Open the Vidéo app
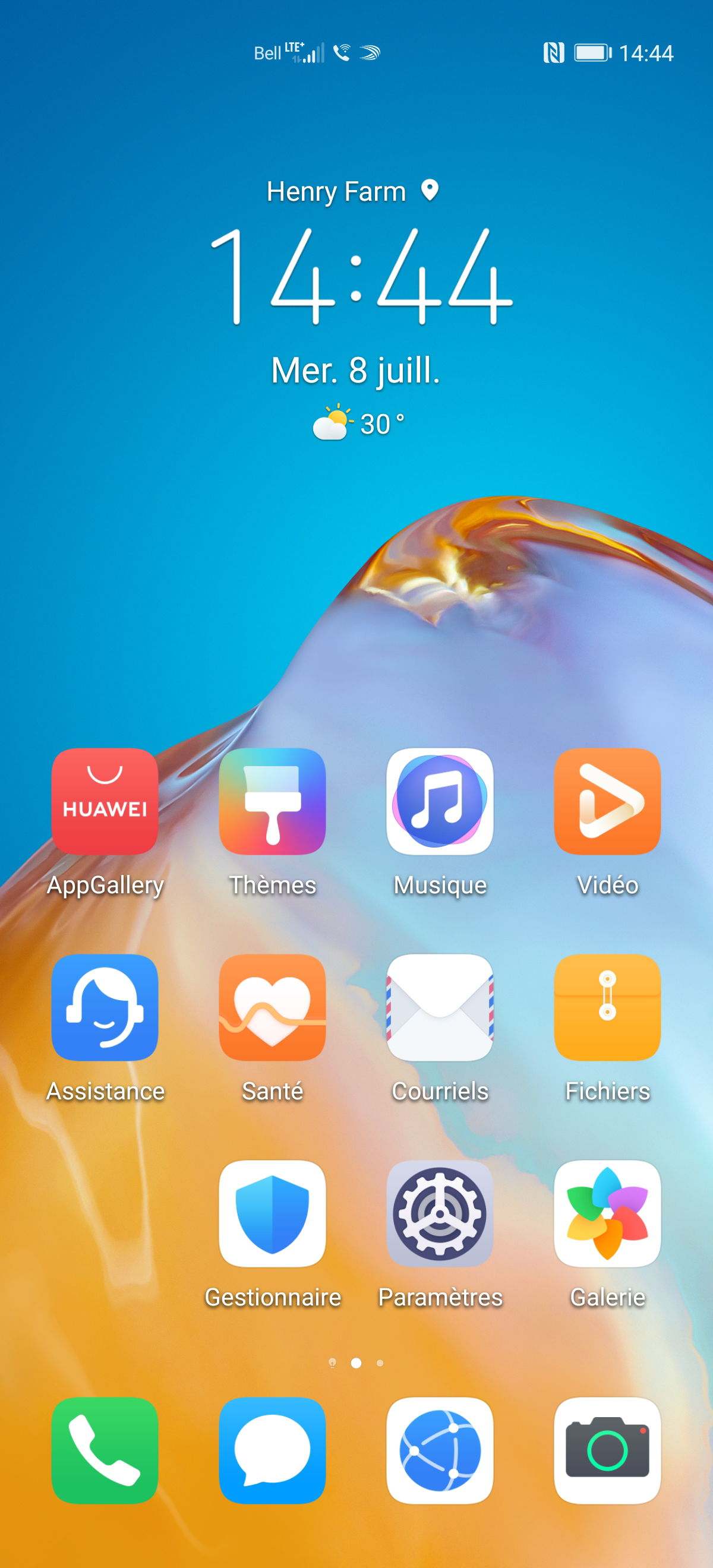The height and width of the screenshot is (1568, 713). point(607,801)
